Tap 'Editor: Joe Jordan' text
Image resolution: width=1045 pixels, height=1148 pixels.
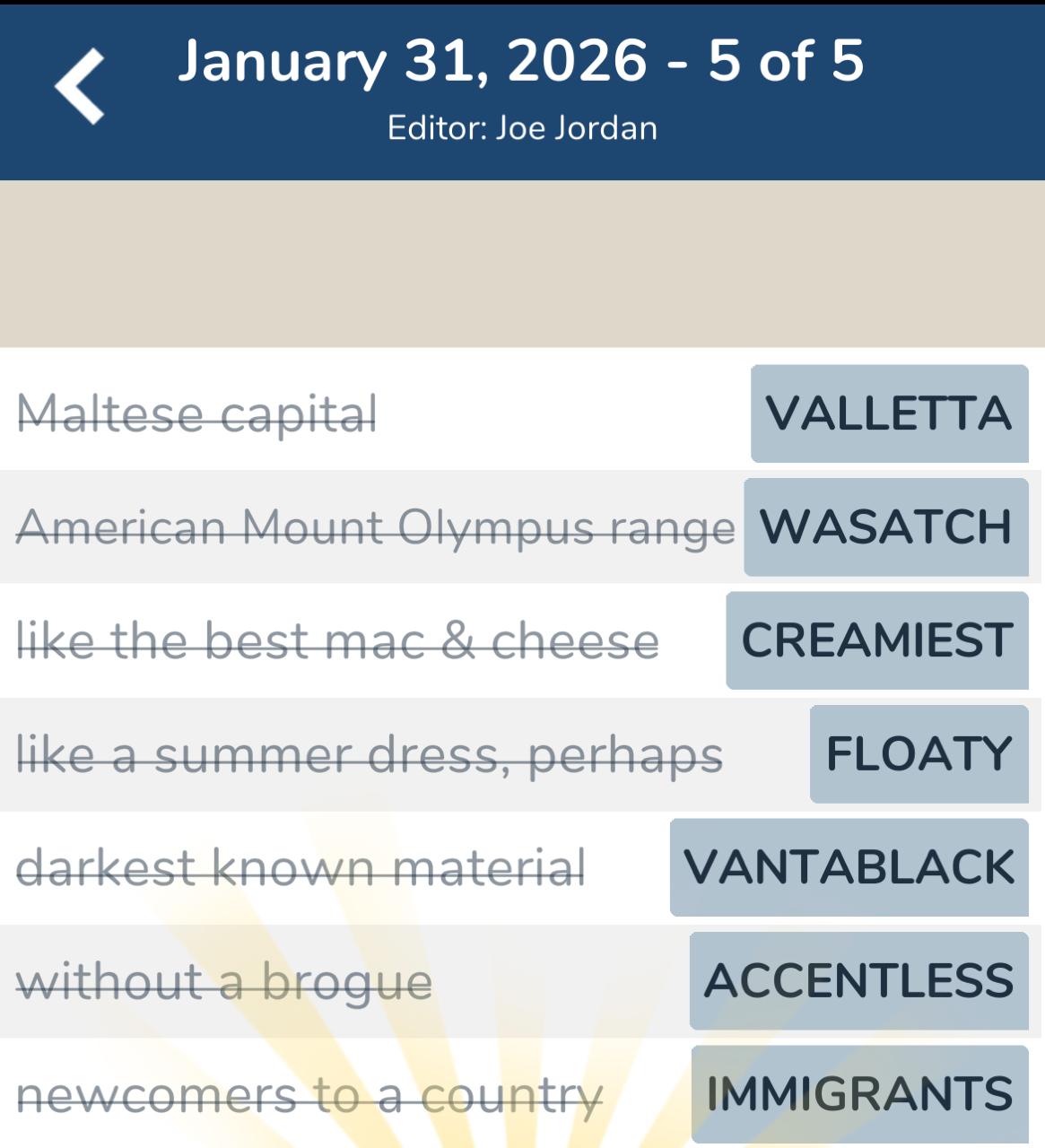click(522, 127)
